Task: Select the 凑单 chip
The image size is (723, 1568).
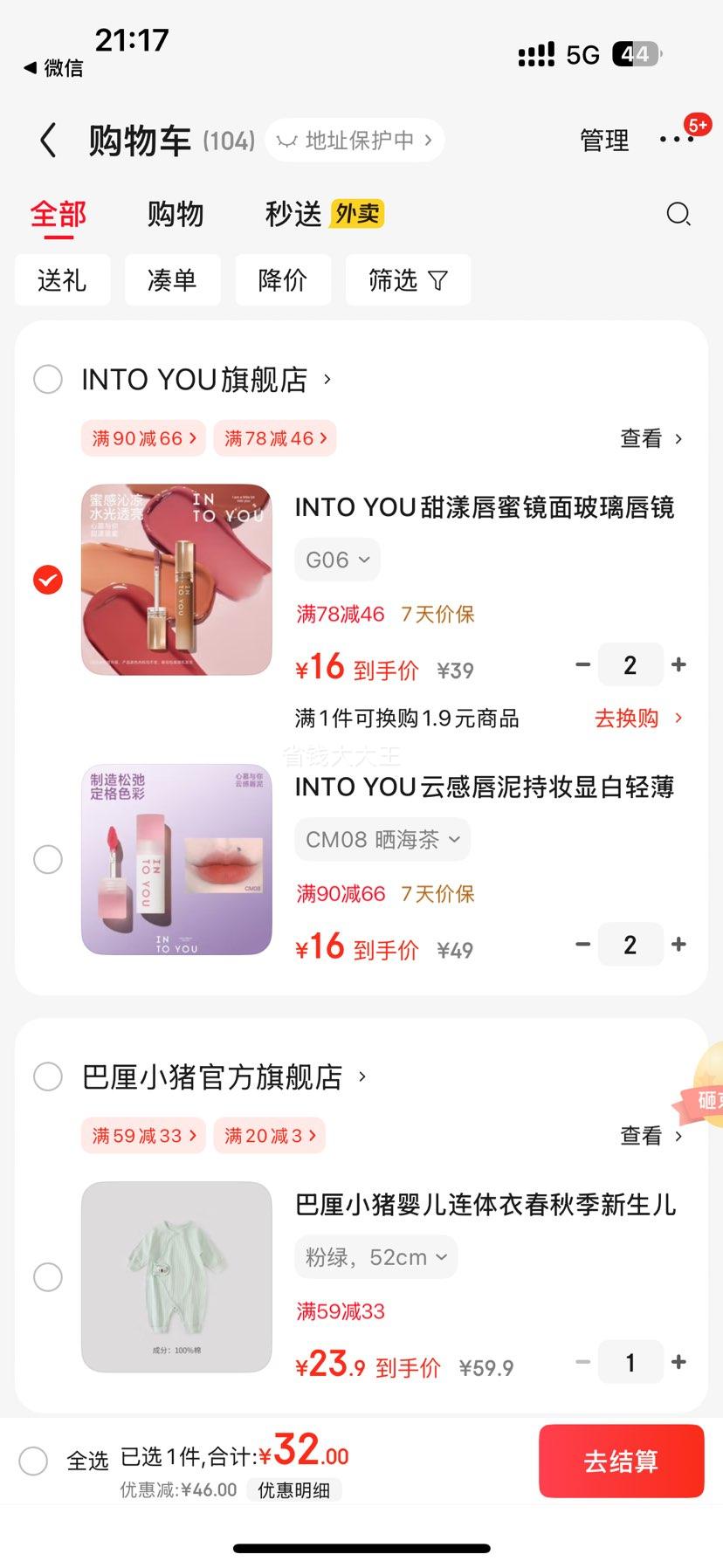Action: (x=172, y=280)
